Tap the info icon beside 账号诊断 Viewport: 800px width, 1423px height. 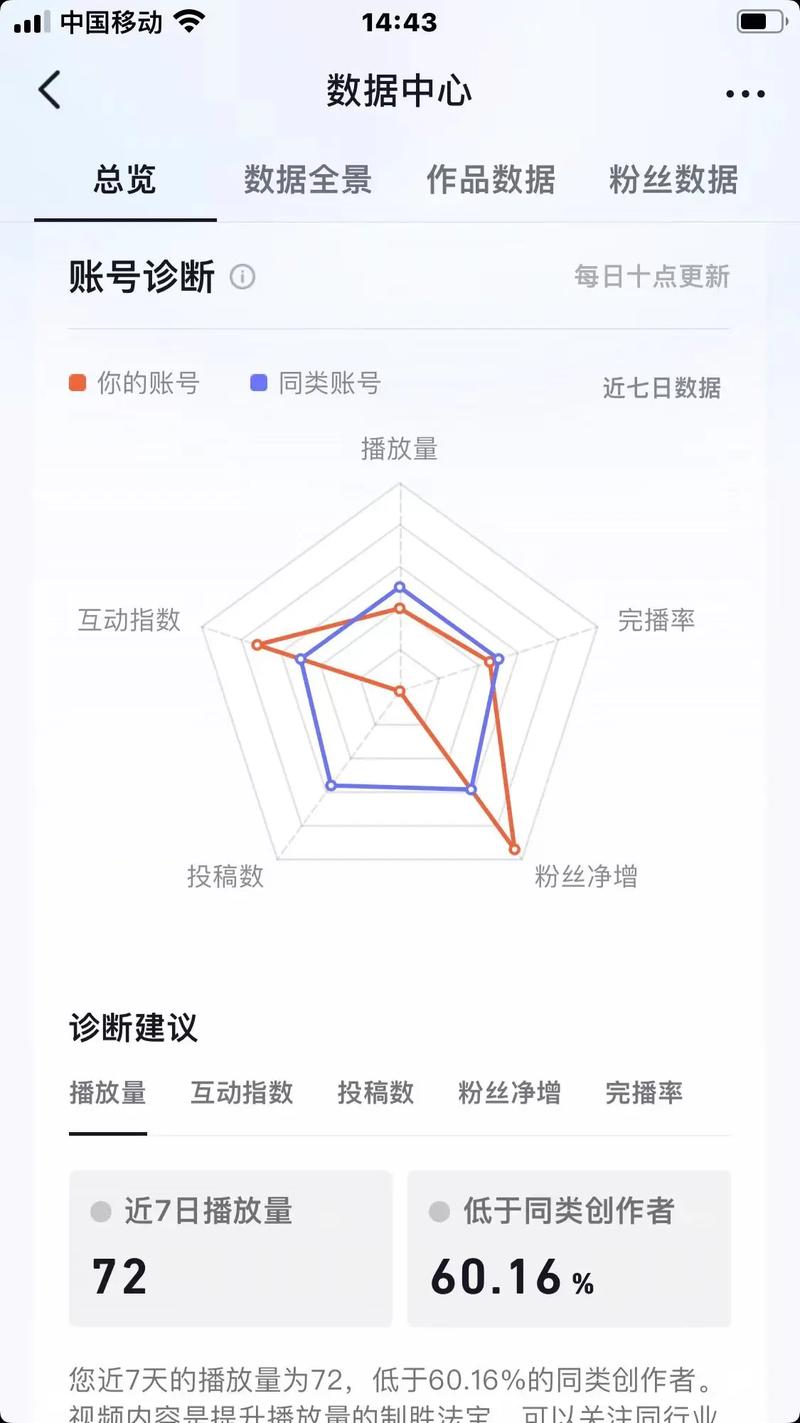click(243, 277)
